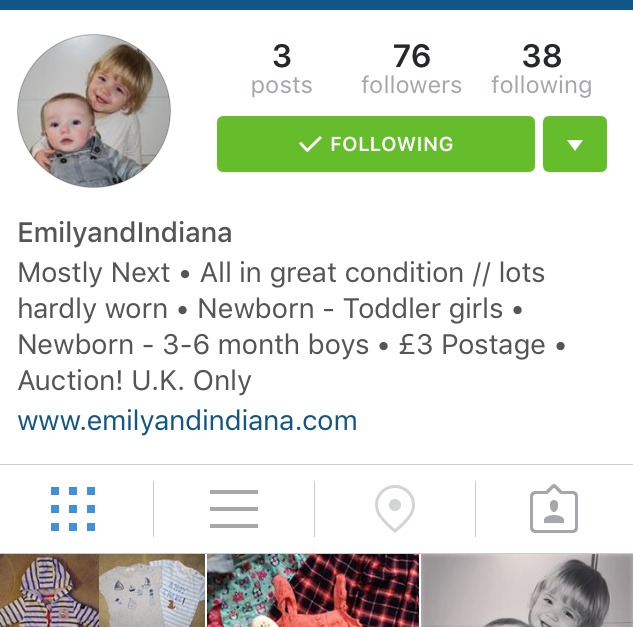Show tagged photos tab
Image resolution: width=633 pixels, height=627 pixels.
coord(553,509)
